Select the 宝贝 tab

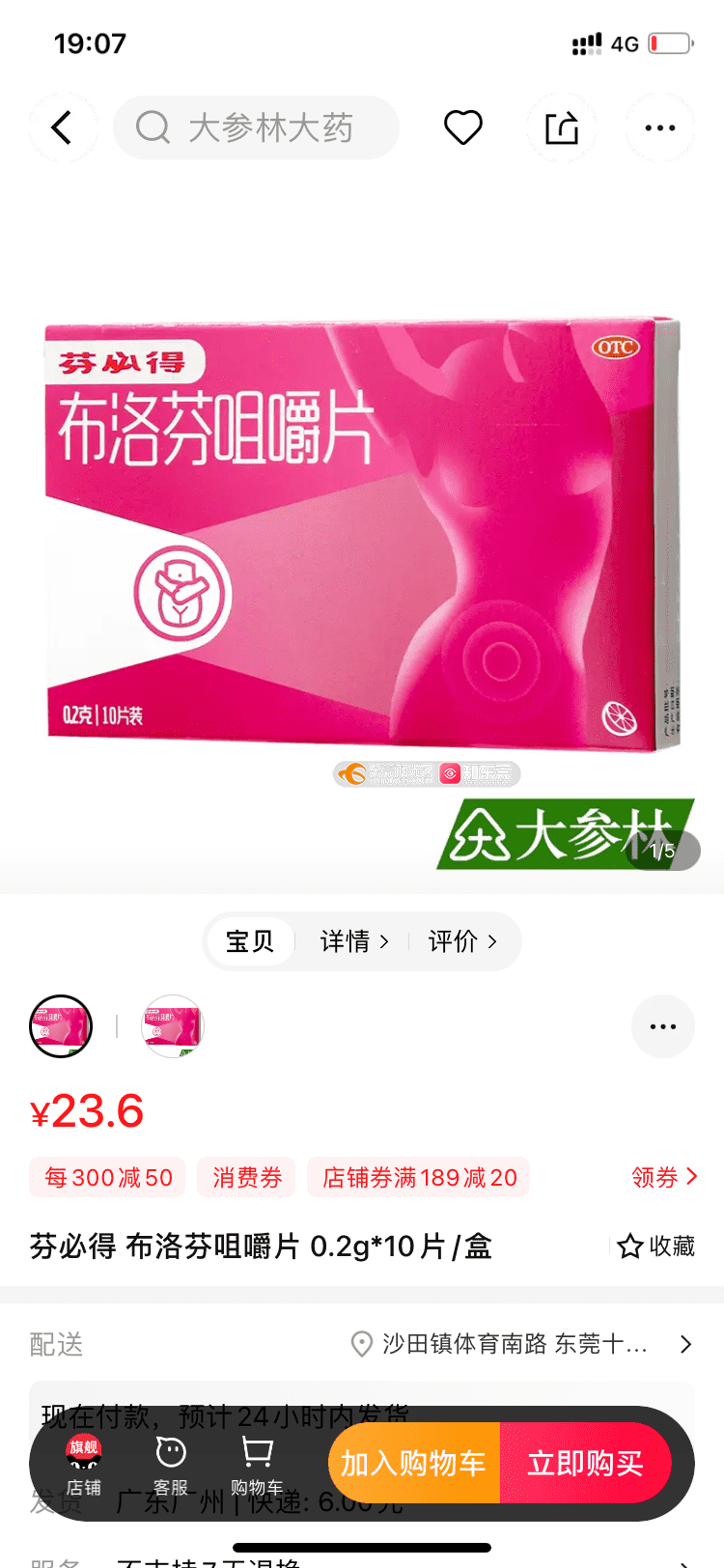click(250, 941)
